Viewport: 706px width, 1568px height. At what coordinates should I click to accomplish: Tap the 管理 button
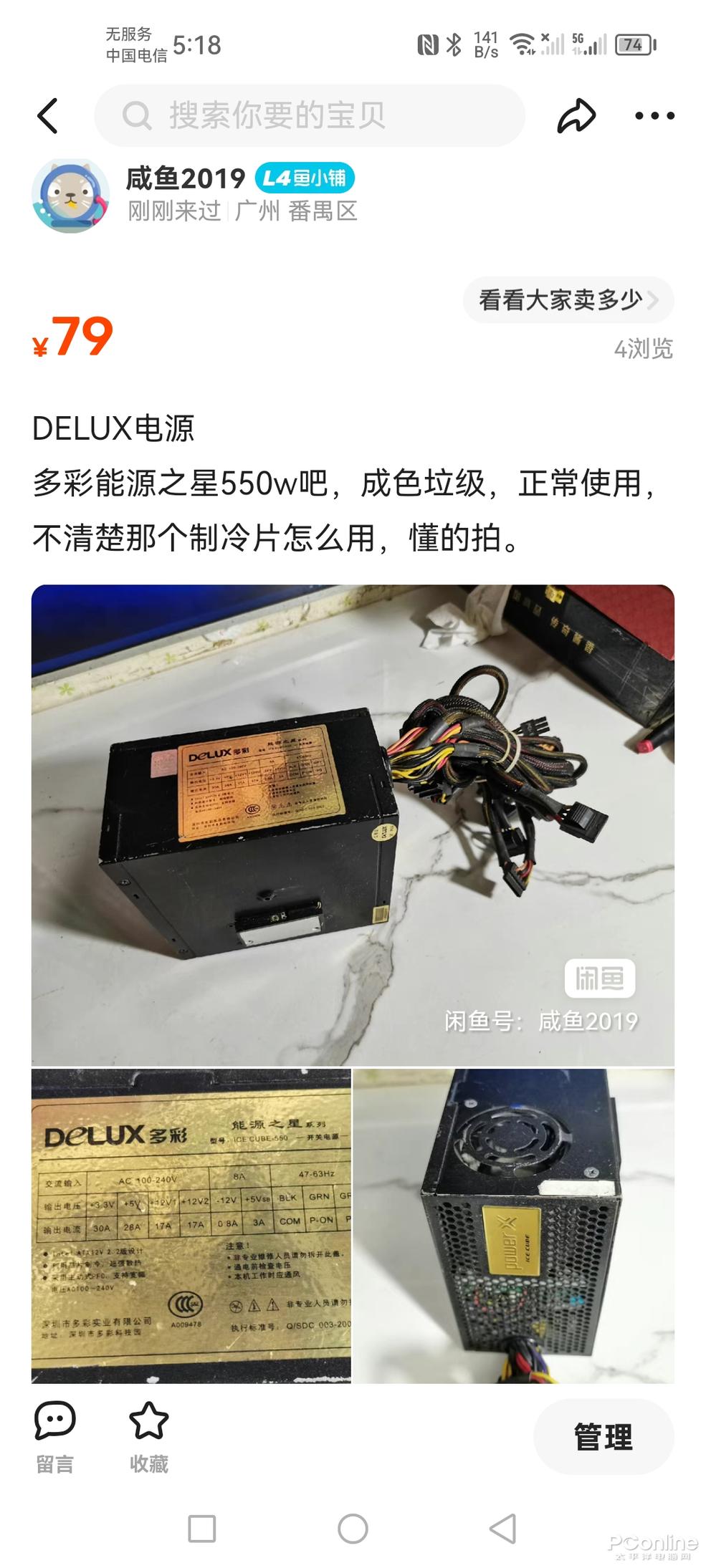click(603, 1438)
